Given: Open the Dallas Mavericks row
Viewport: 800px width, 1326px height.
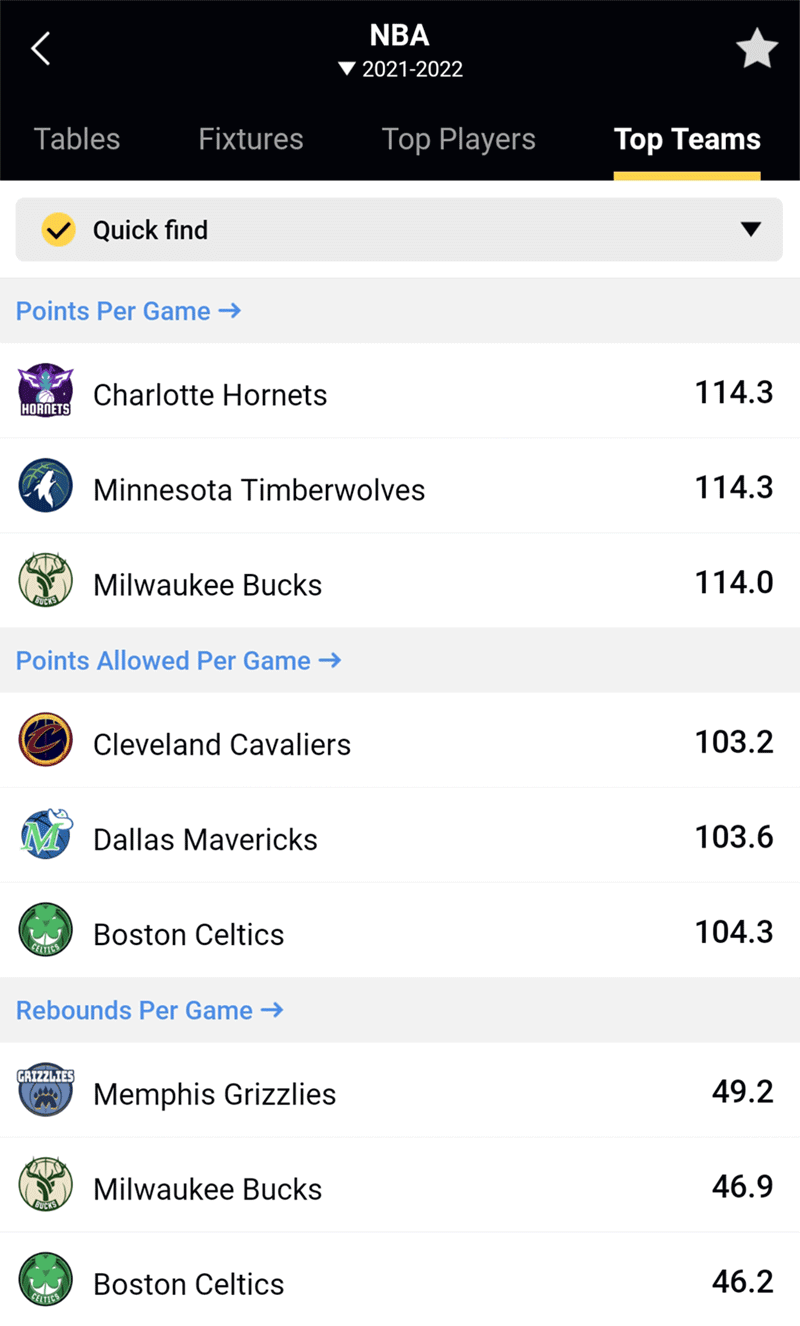Looking at the screenshot, I should coord(400,836).
